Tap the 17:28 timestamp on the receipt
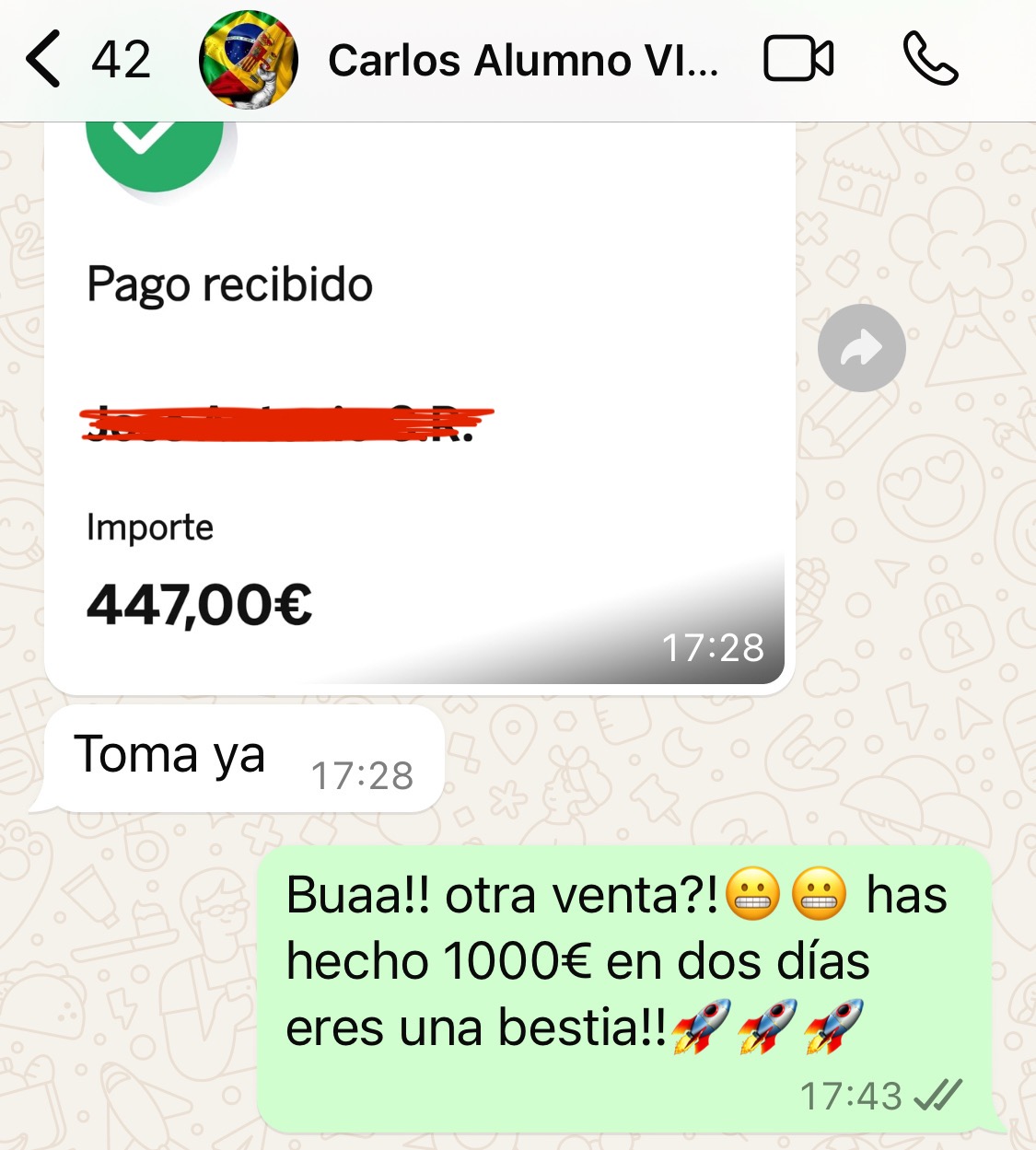The width and height of the screenshot is (1036, 1150). [714, 647]
